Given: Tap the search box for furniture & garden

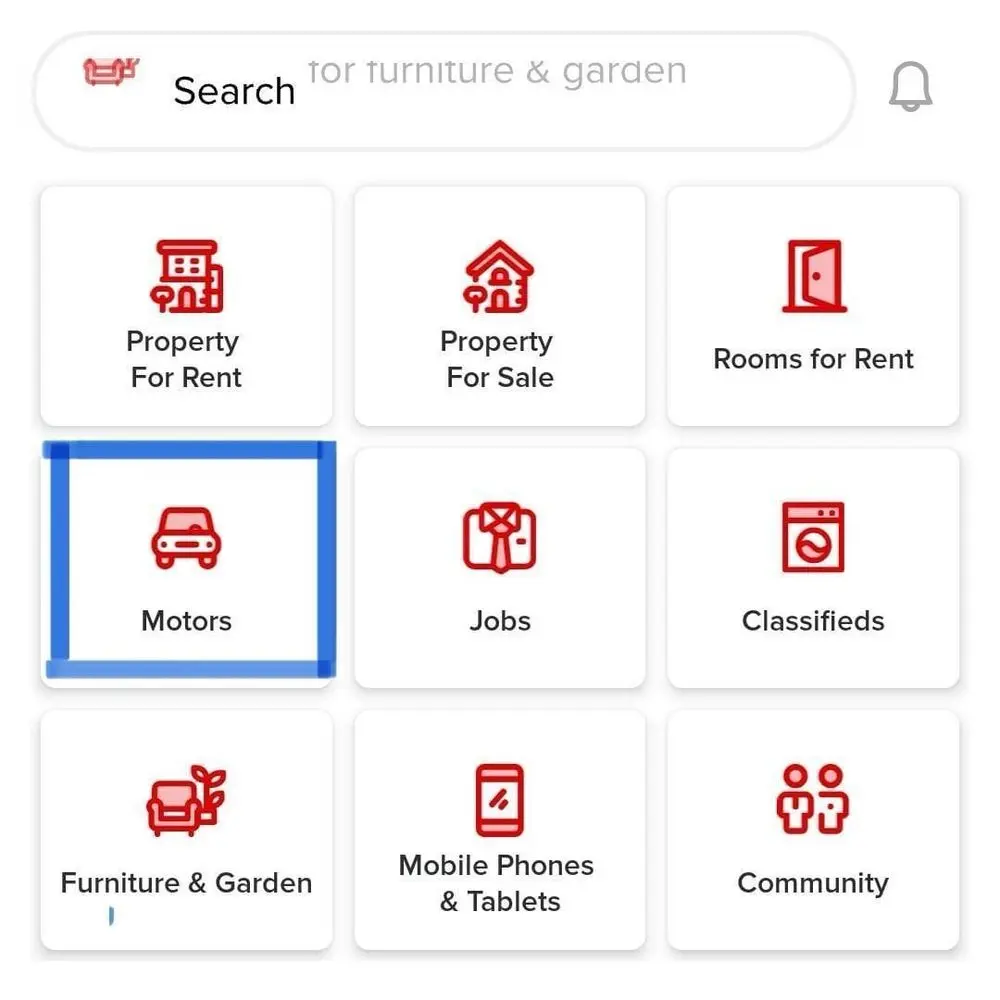Looking at the screenshot, I should coord(445,90).
